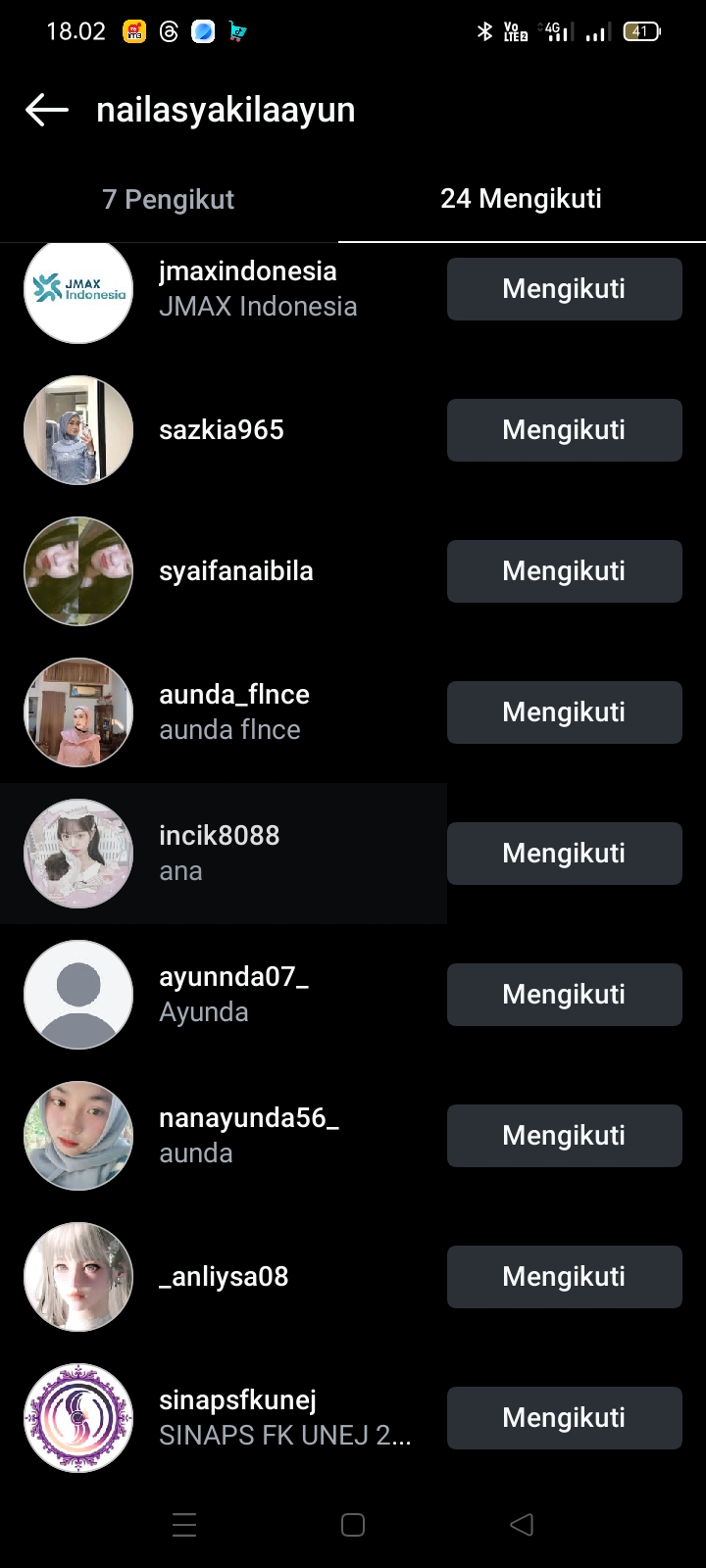The image size is (706, 1568).
Task: Open sazkia965's profile
Action: pyautogui.click(x=221, y=430)
